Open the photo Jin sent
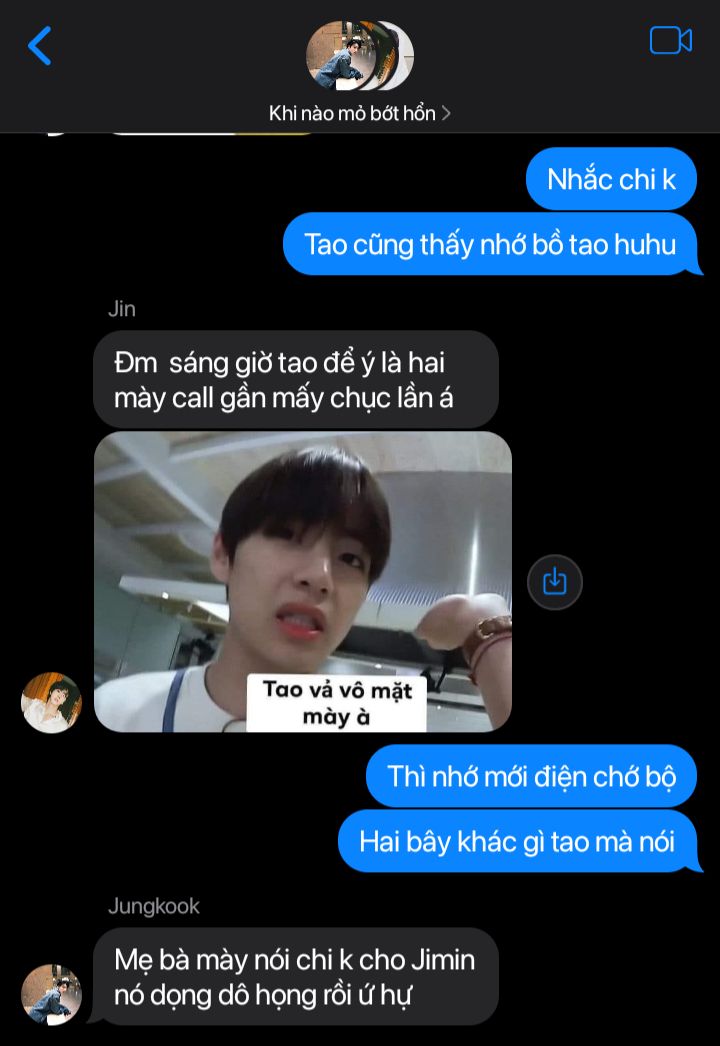Viewport: 720px width, 1046px height. [303, 581]
